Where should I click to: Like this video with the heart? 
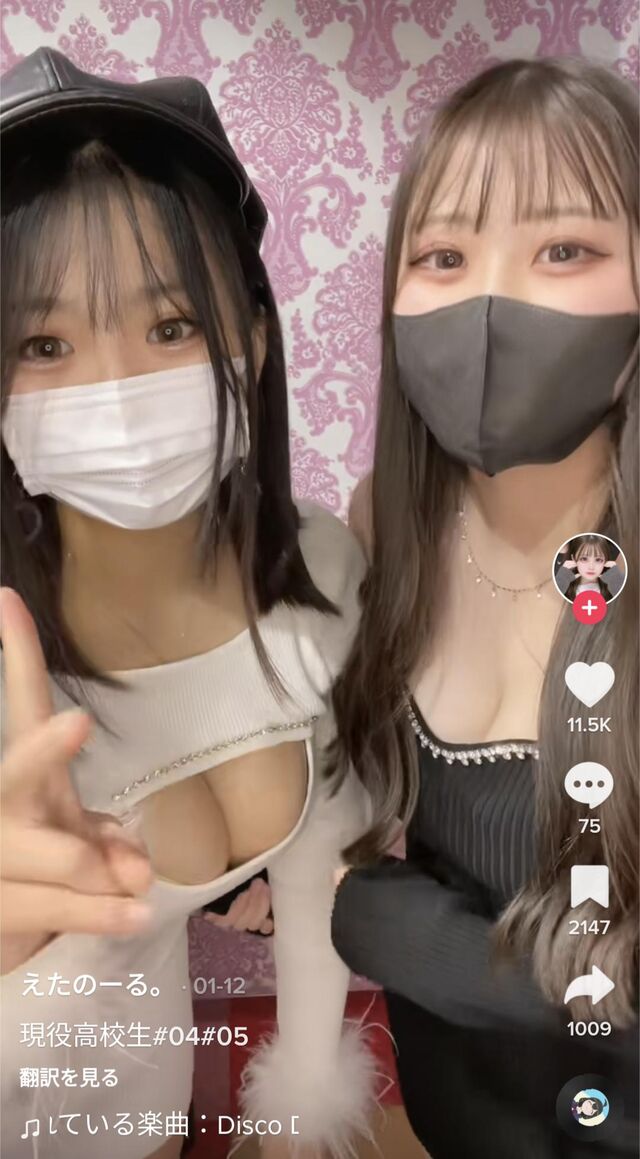[589, 684]
